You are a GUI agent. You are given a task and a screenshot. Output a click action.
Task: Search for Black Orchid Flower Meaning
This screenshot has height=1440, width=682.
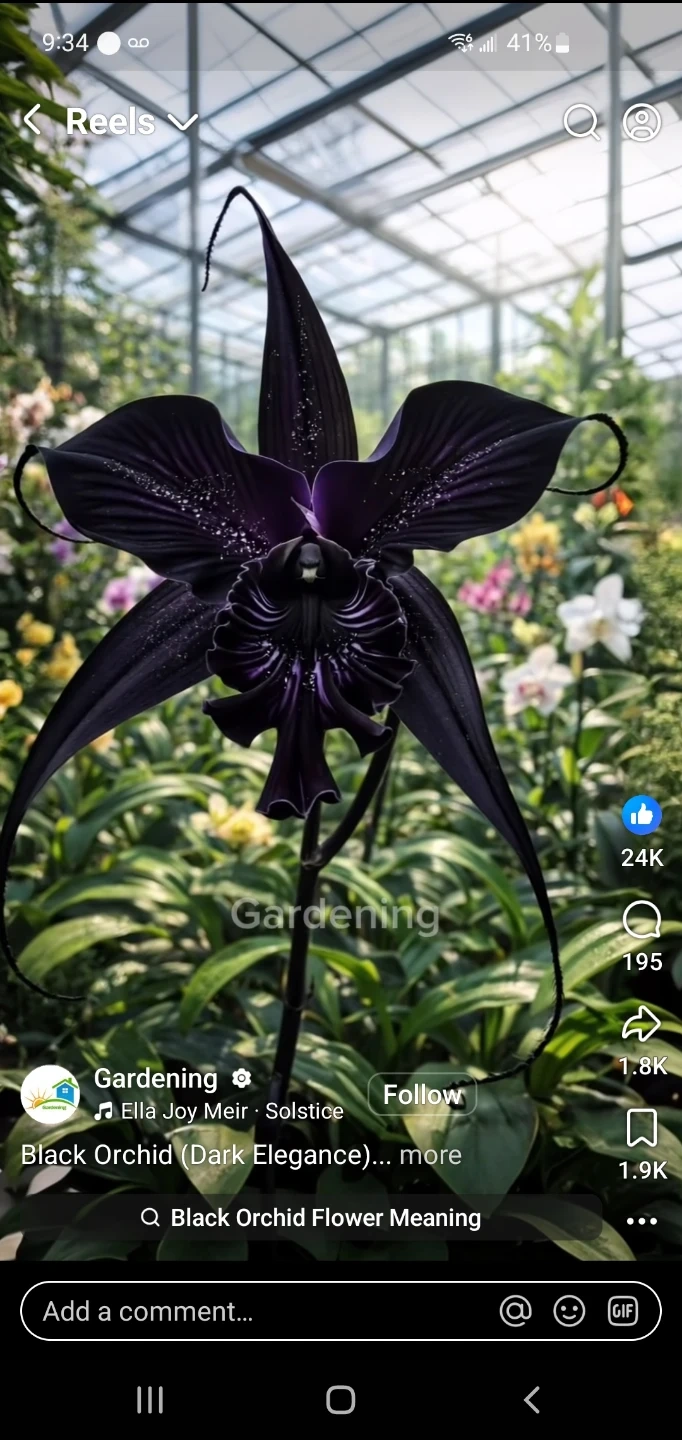pos(311,1218)
